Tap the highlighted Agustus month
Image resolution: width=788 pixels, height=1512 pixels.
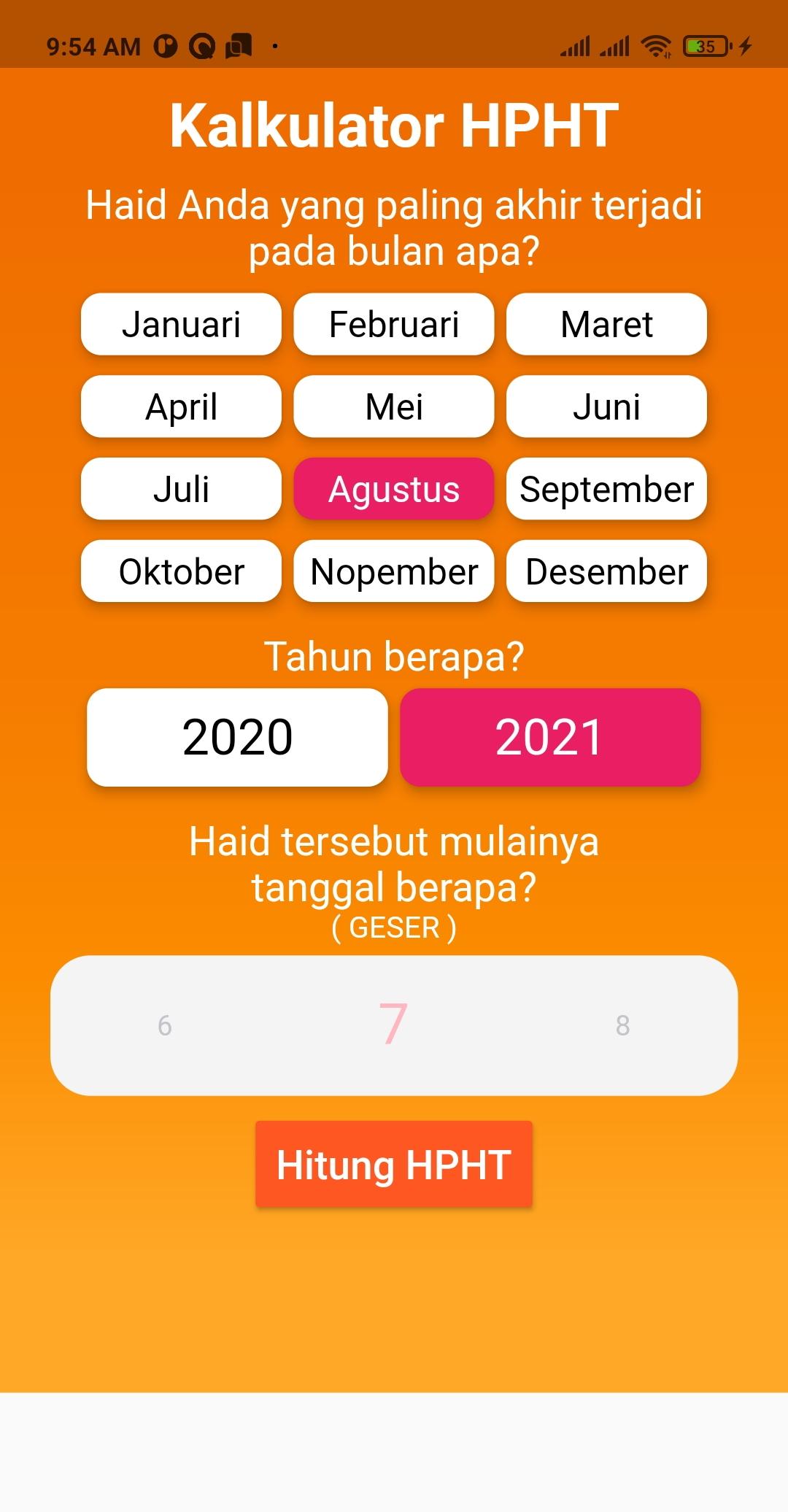point(394,489)
